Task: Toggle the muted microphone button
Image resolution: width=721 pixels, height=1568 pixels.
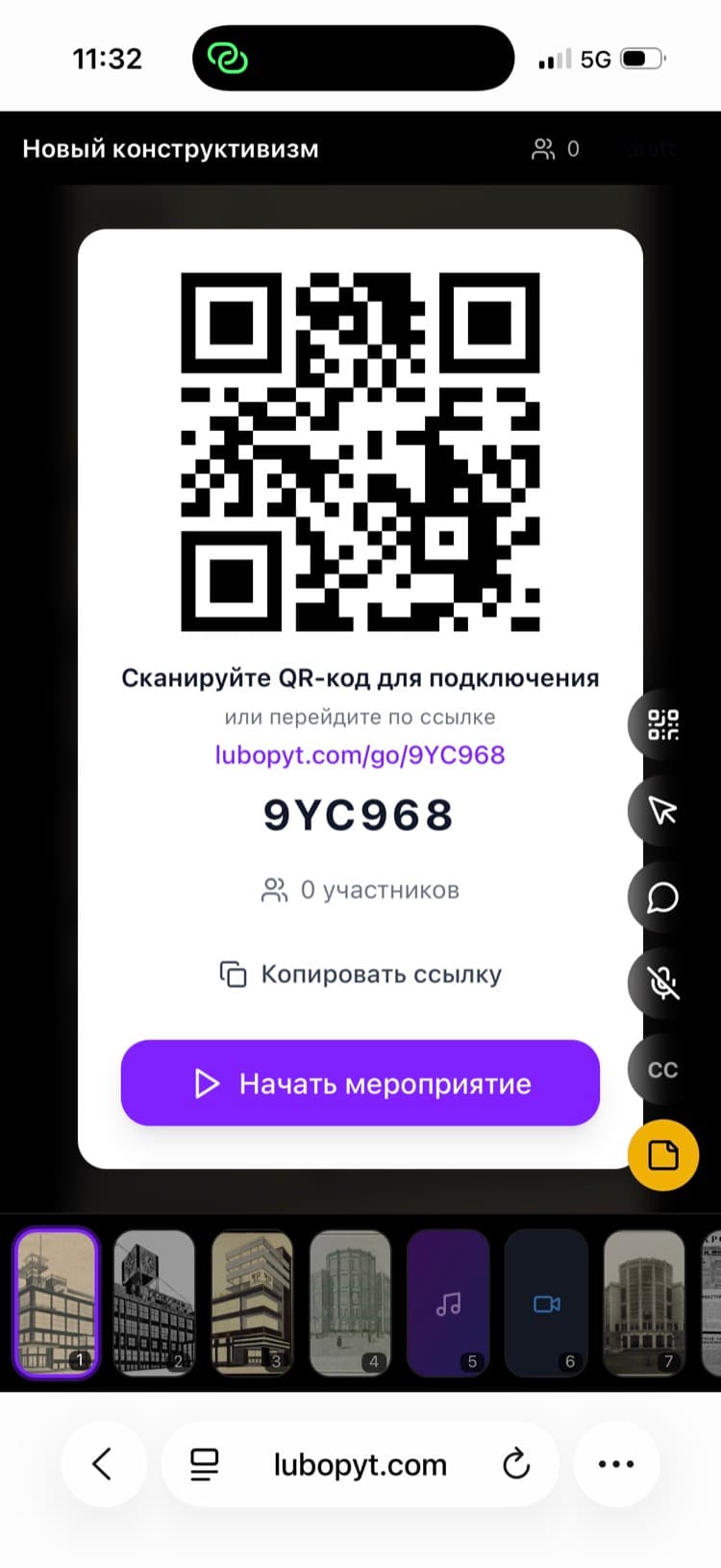Action: [662, 982]
